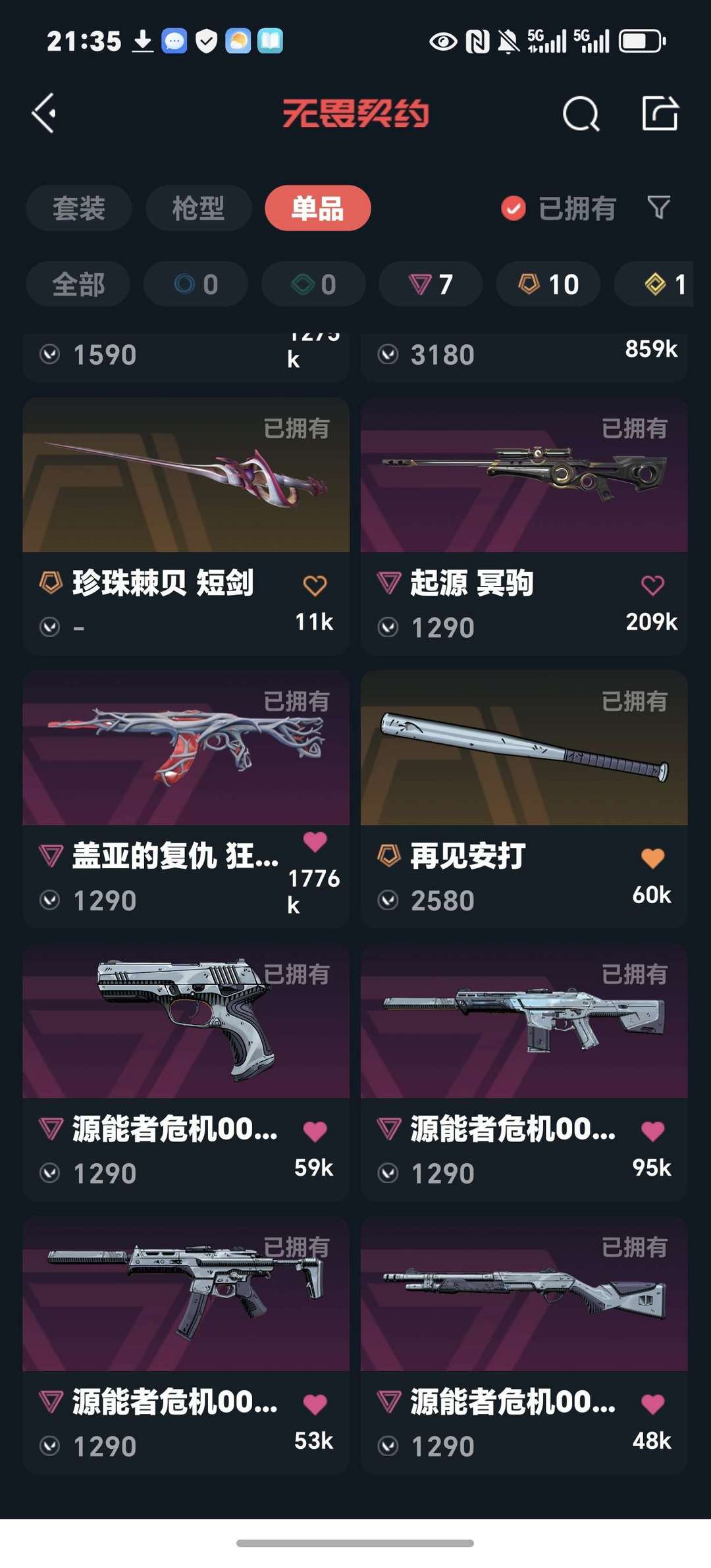The width and height of the screenshot is (711, 1568).
Task: Go back using the top-left arrow
Action: 44,113
